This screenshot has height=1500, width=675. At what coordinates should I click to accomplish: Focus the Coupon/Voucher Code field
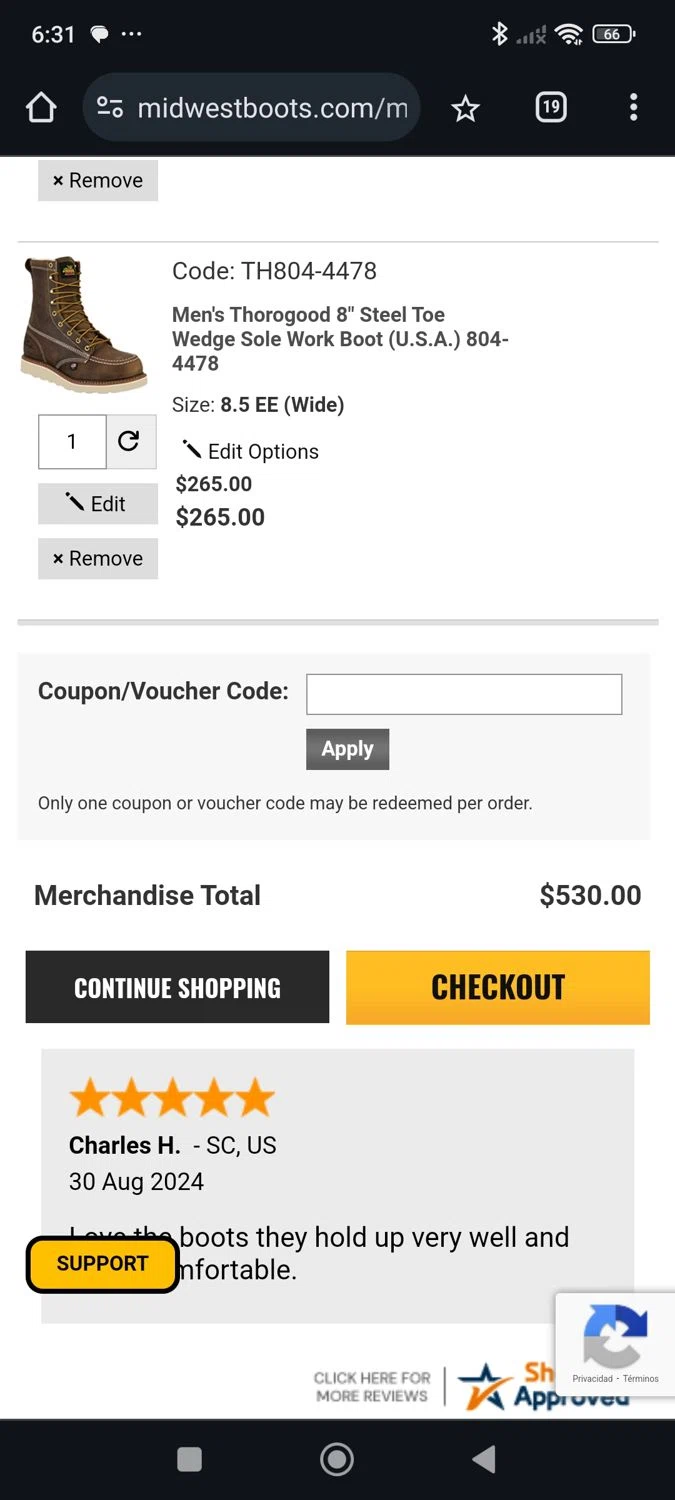pyautogui.click(x=464, y=694)
